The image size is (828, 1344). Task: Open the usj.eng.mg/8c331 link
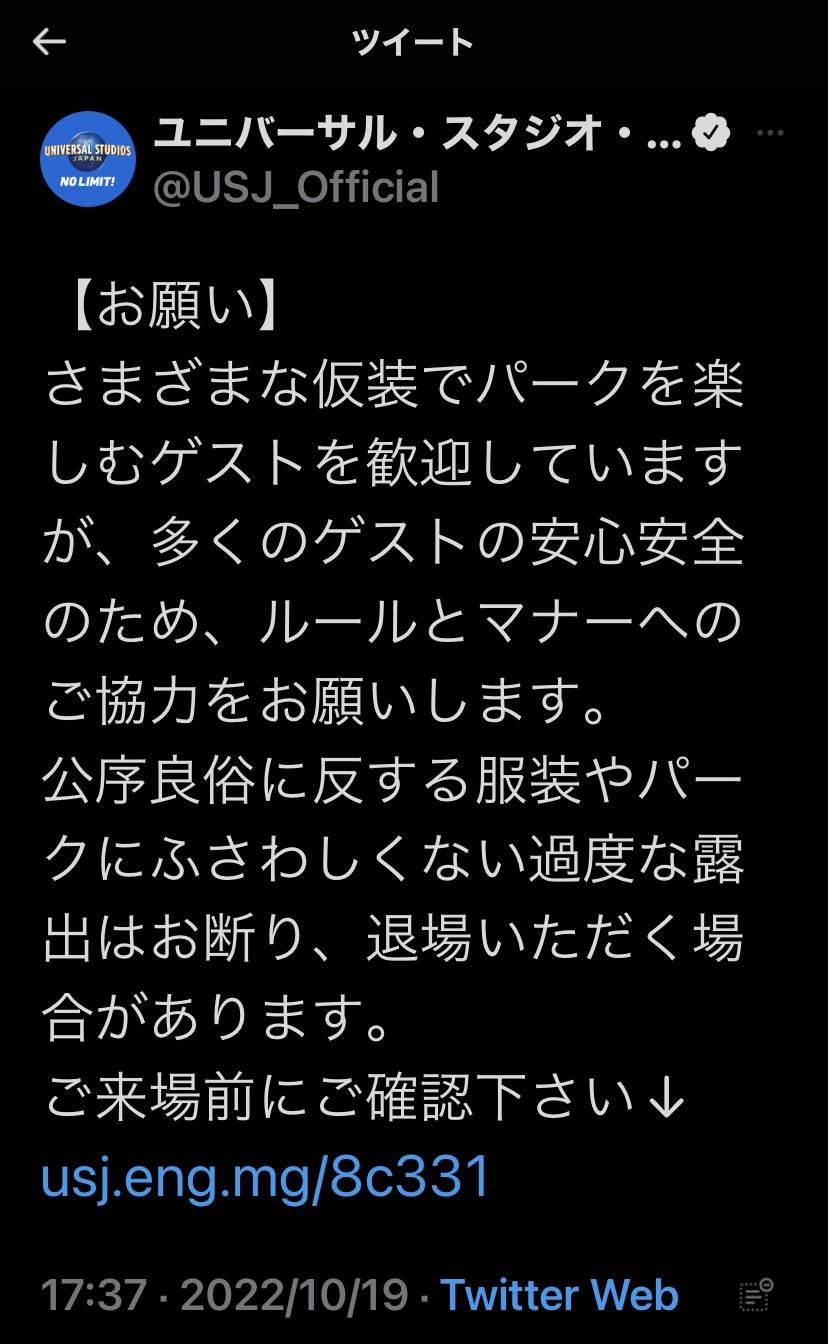click(265, 1177)
